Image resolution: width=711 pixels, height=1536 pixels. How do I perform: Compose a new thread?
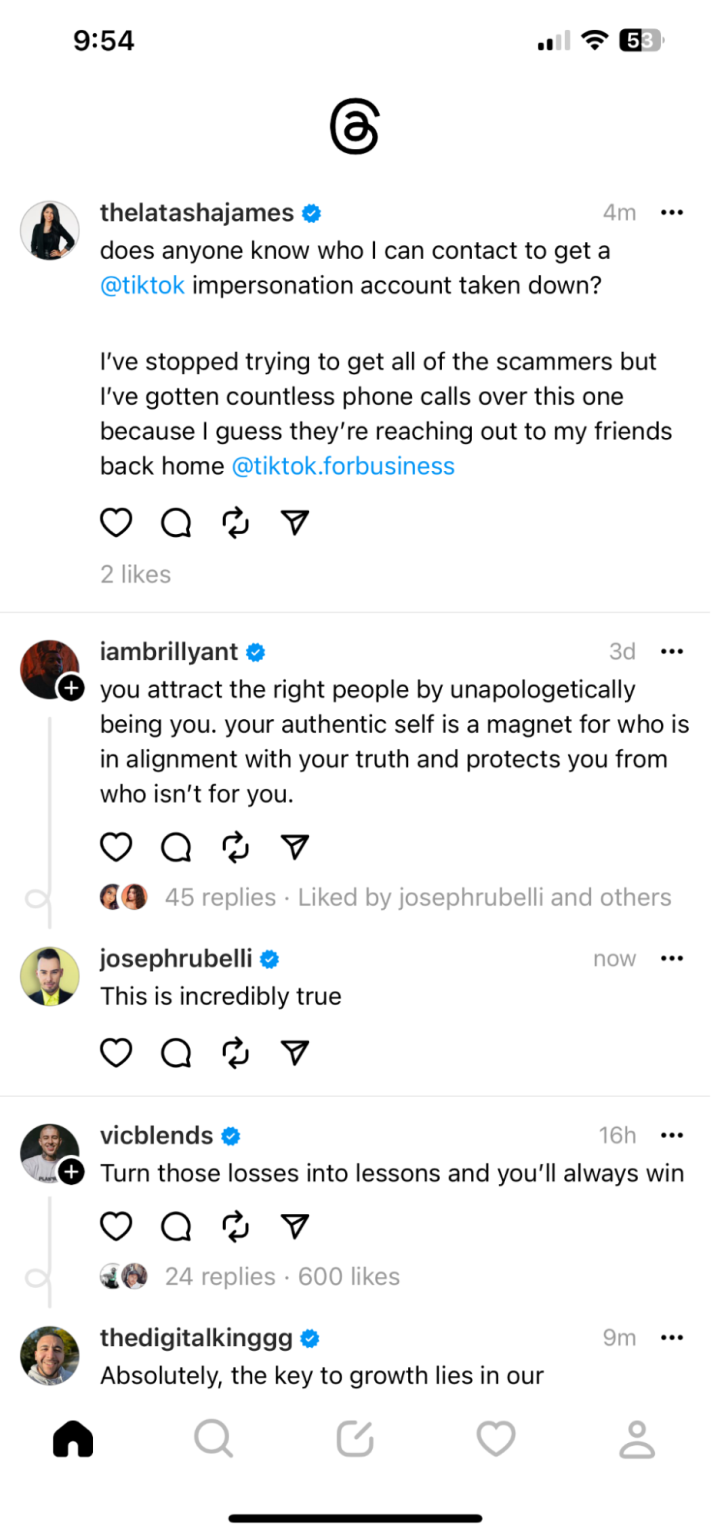355,1439
